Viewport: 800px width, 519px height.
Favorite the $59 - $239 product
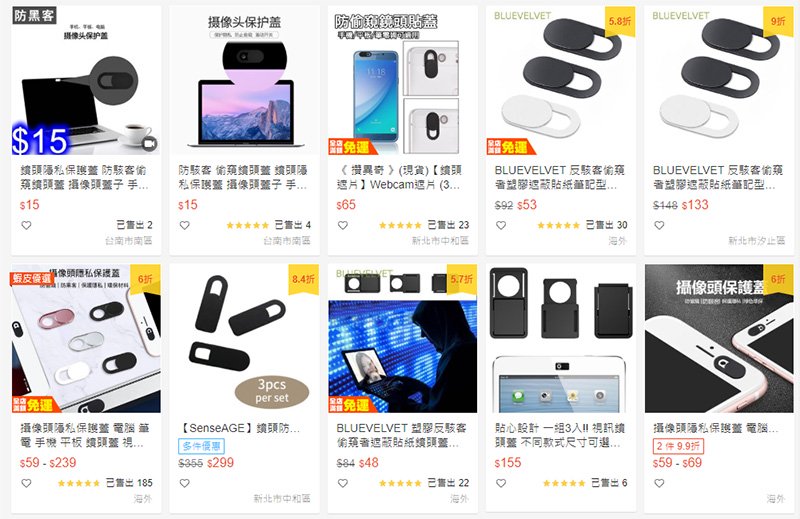(26, 483)
